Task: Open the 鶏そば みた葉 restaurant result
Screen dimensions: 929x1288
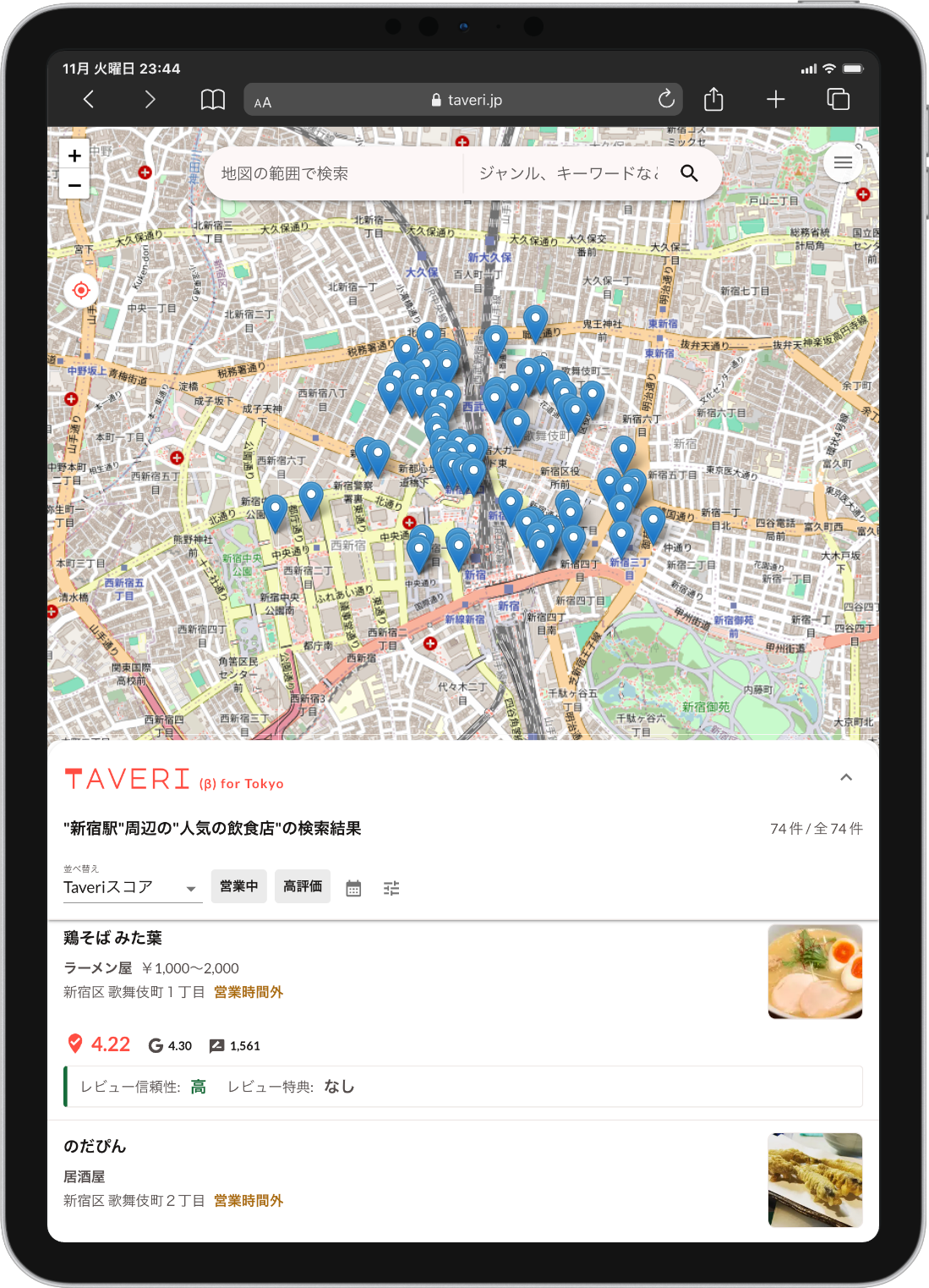Action: click(113, 938)
